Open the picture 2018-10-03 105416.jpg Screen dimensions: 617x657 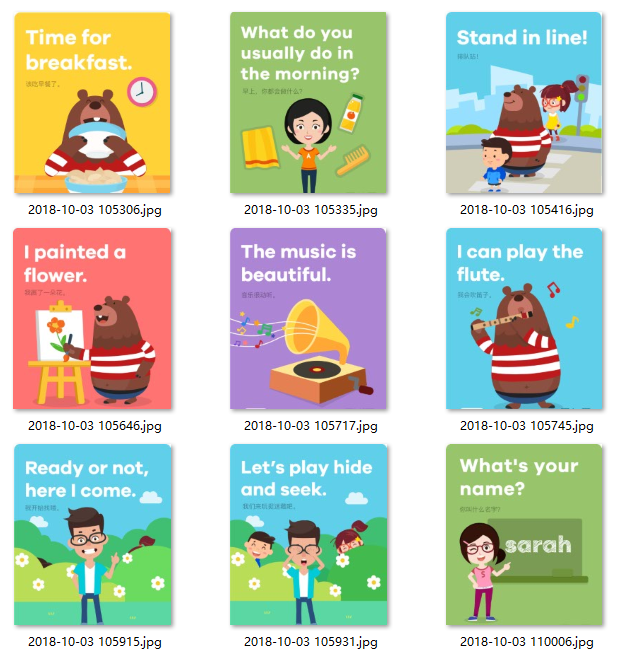524,104
